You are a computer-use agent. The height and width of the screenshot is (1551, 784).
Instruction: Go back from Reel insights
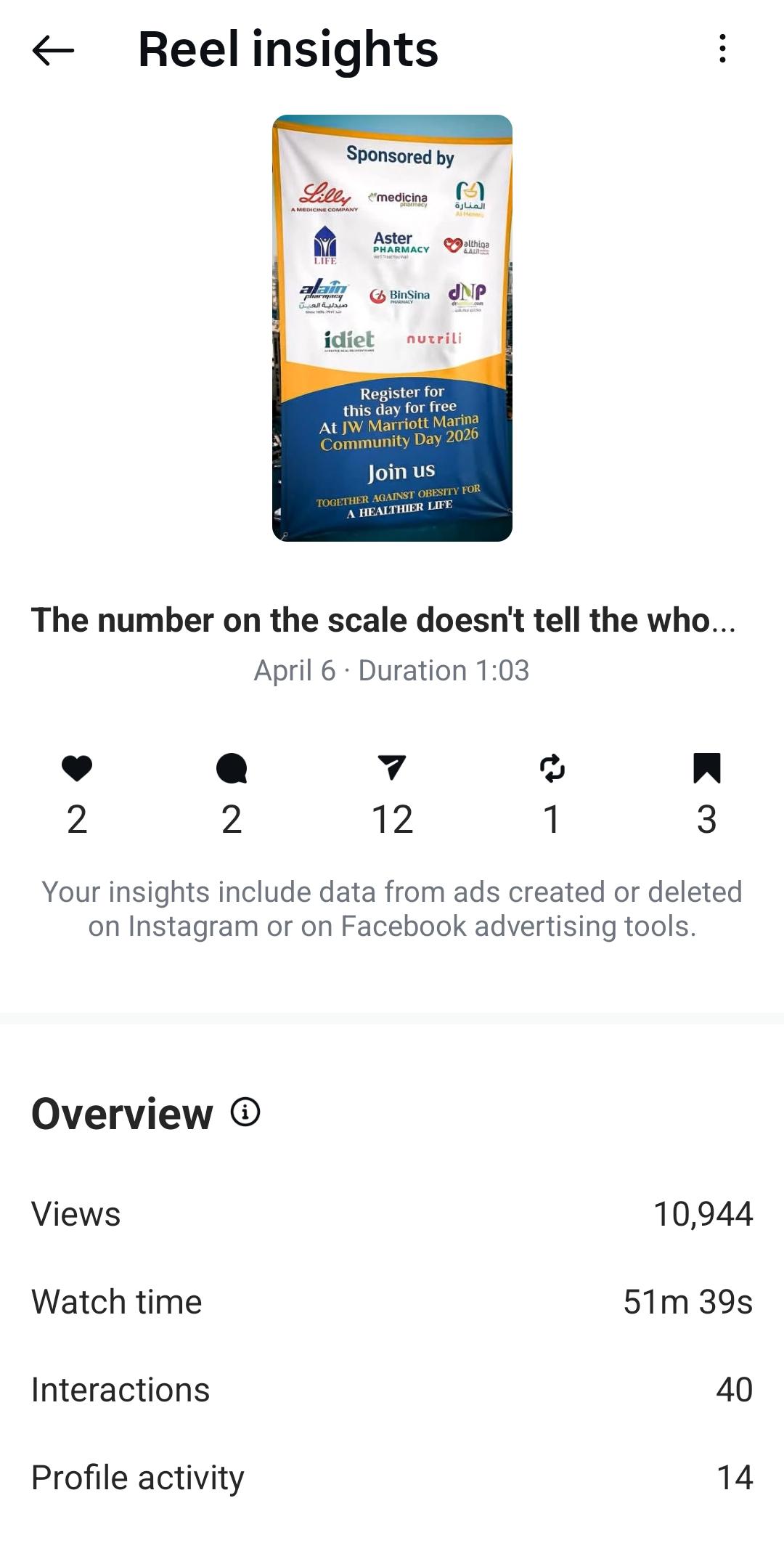tap(53, 50)
